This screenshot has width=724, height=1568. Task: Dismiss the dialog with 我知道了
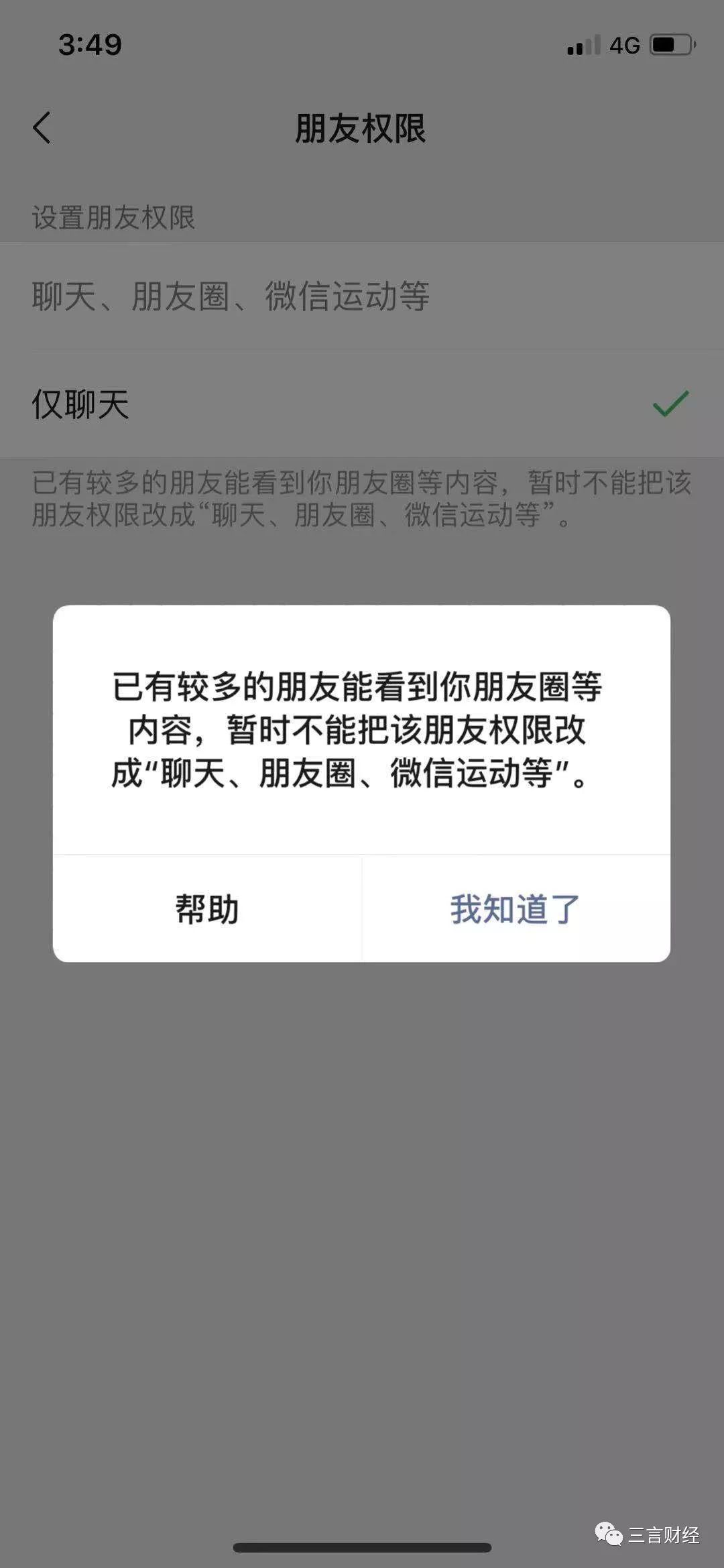[x=515, y=909]
